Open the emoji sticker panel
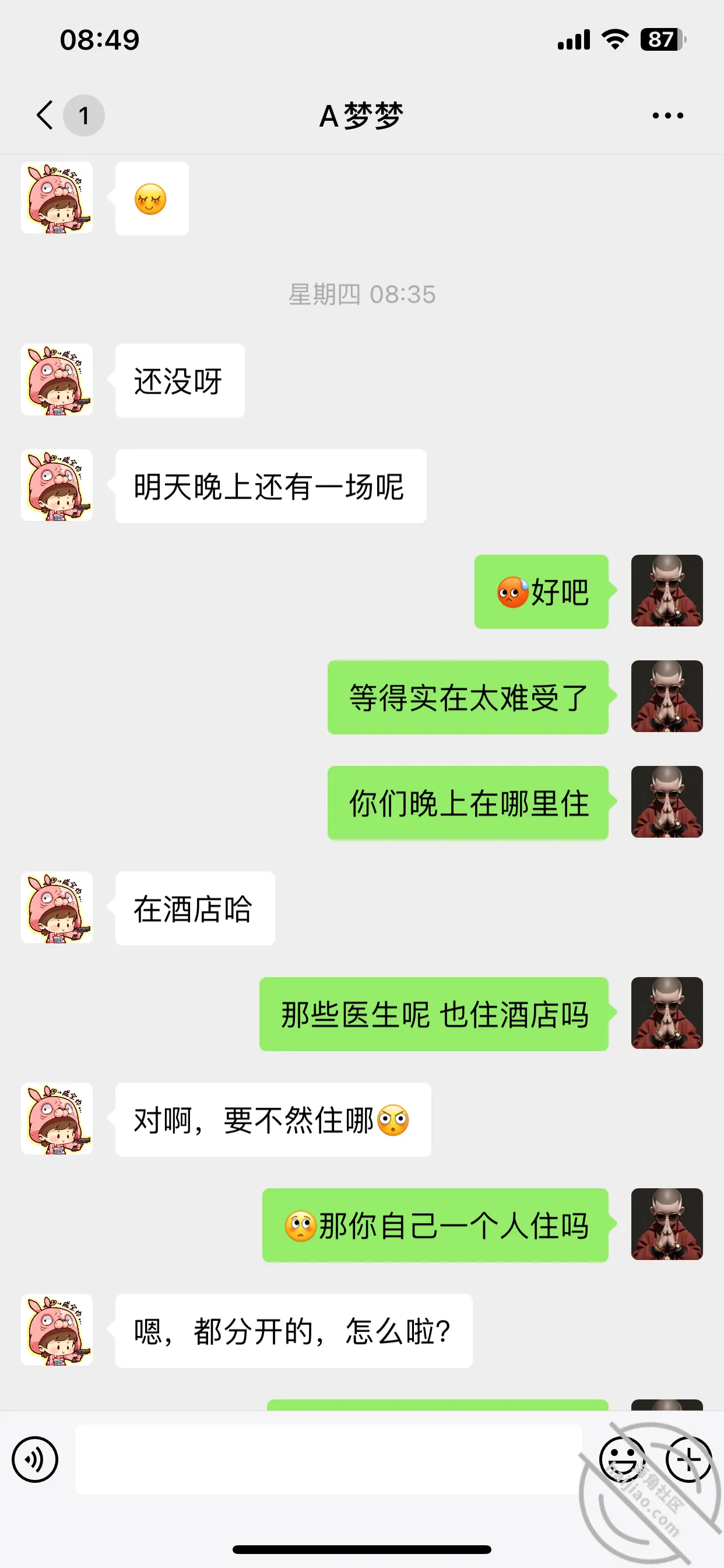This screenshot has height=1568, width=724. [x=622, y=1459]
